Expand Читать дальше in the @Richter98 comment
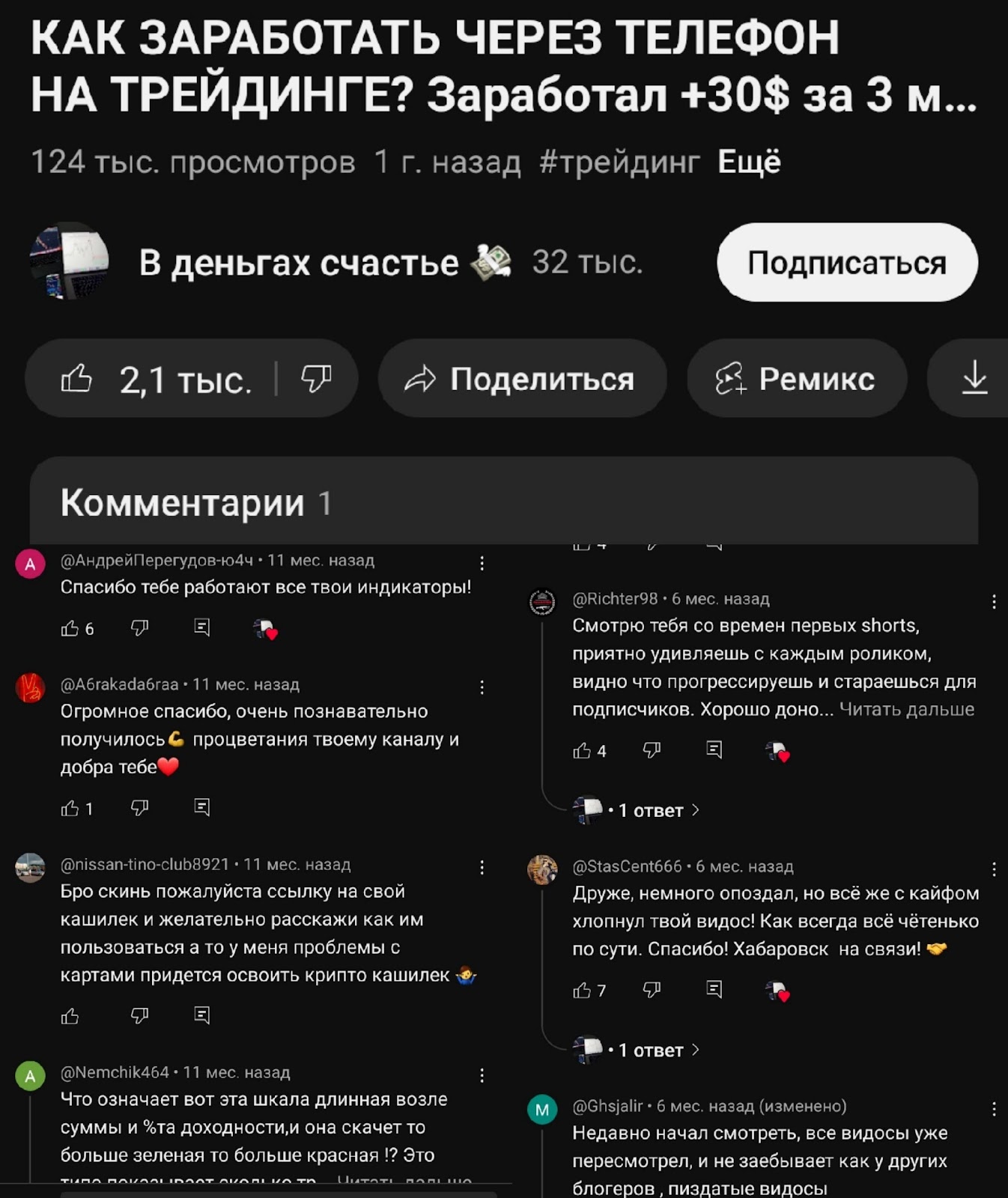Image resolution: width=1008 pixels, height=1198 pixels. click(x=906, y=709)
